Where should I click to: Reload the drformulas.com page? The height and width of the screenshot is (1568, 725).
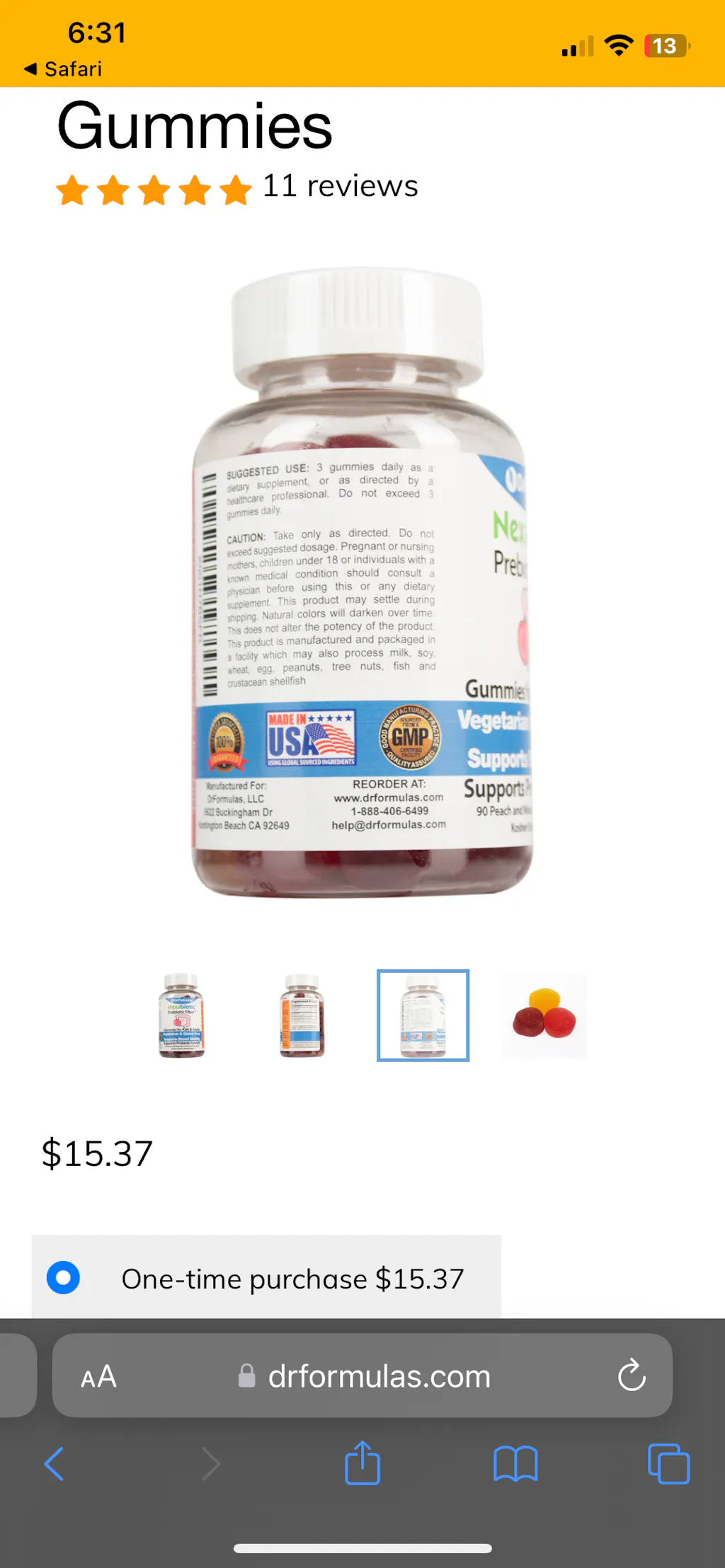[x=631, y=1376]
